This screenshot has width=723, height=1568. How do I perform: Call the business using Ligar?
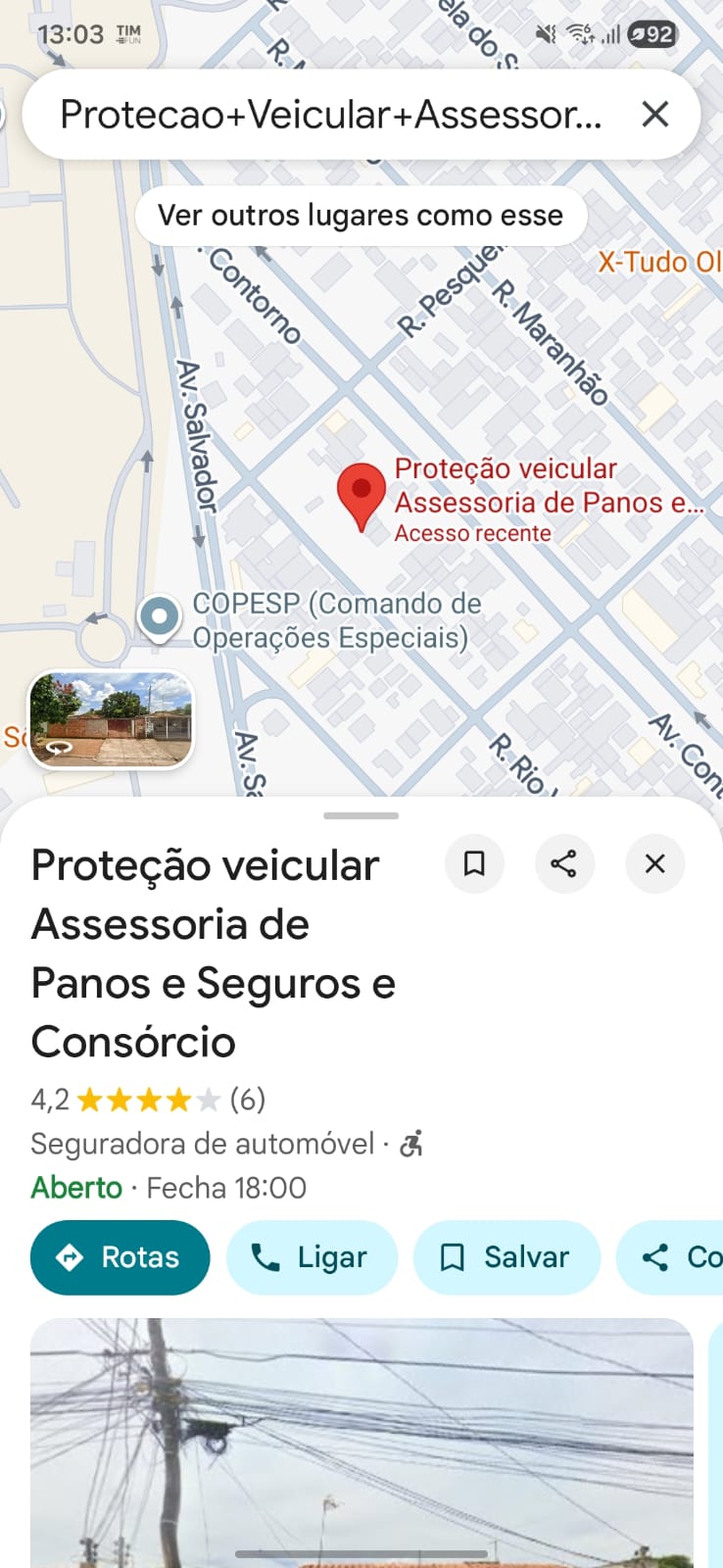tap(312, 1257)
